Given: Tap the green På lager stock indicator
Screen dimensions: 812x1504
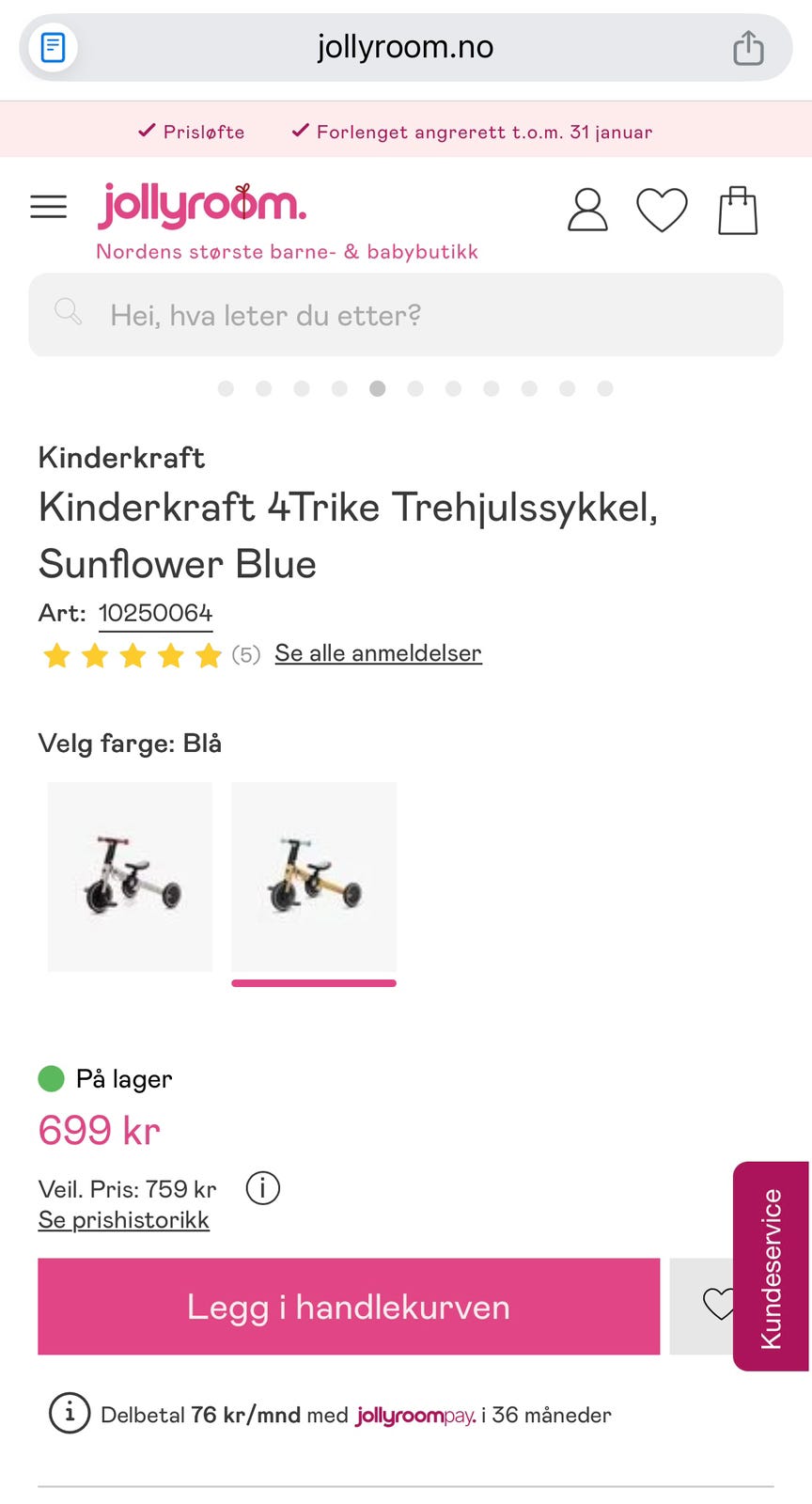Looking at the screenshot, I should pyautogui.click(x=51, y=1078).
